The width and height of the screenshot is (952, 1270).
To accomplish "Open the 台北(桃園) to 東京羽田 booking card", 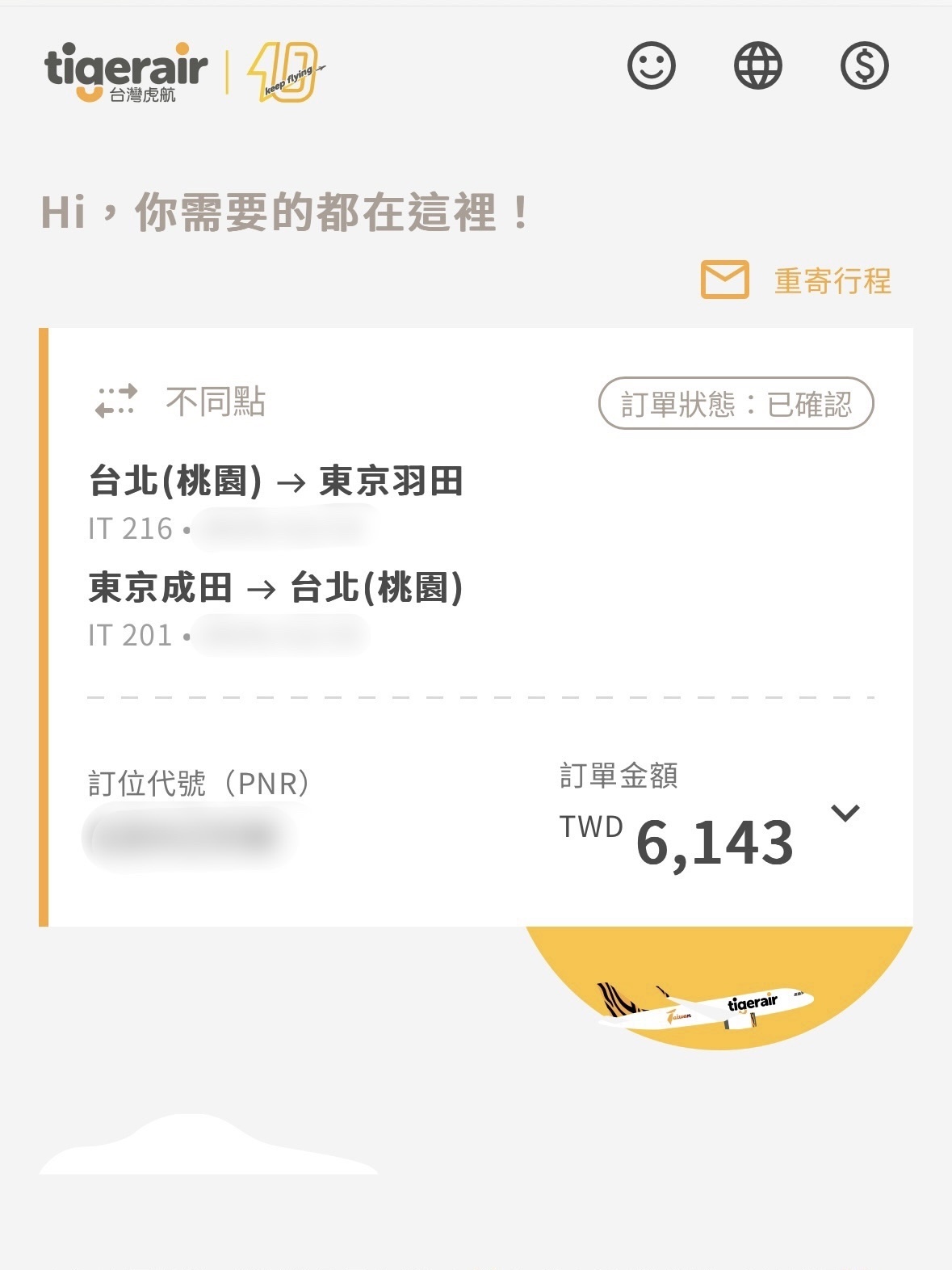I will click(x=276, y=482).
